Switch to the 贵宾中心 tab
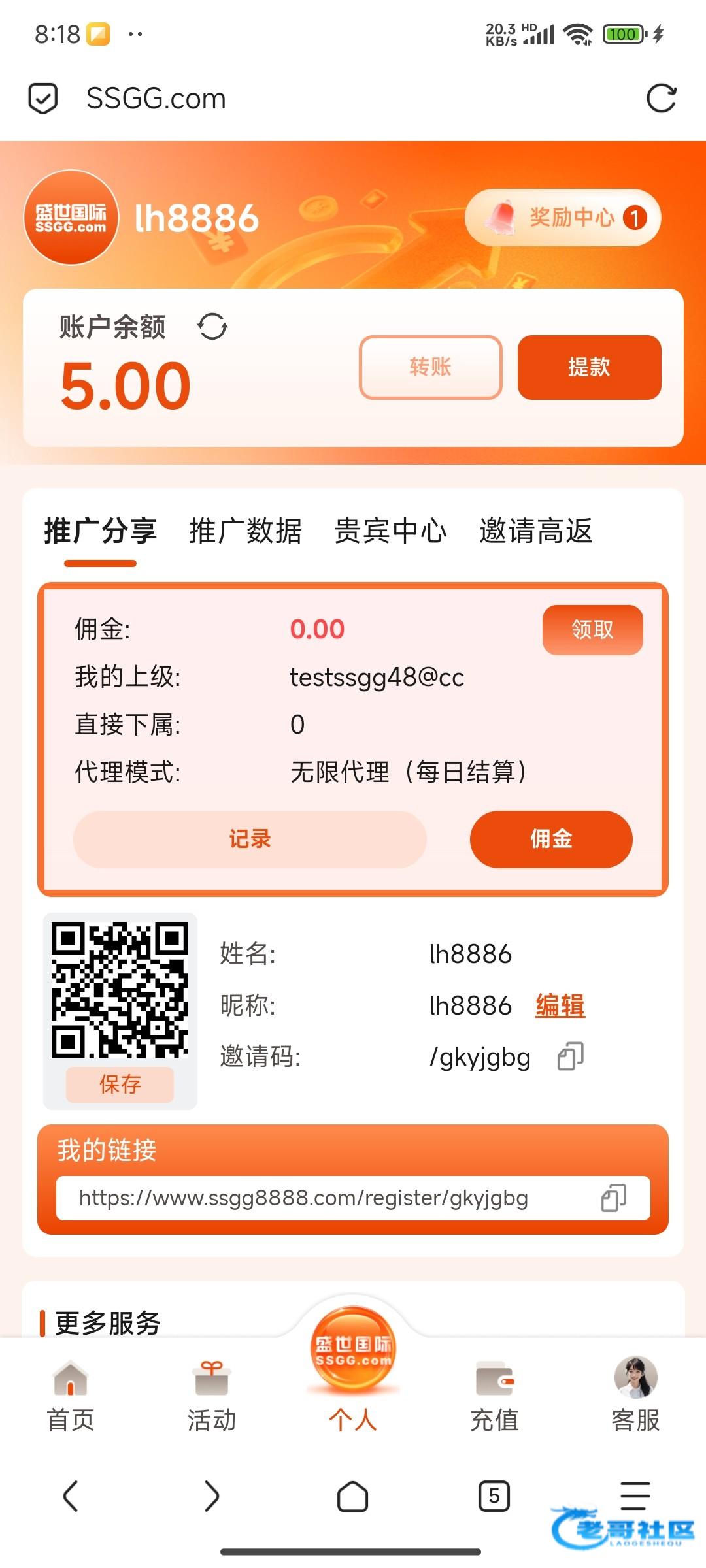Viewport: 706px width, 1568px height. click(x=390, y=531)
